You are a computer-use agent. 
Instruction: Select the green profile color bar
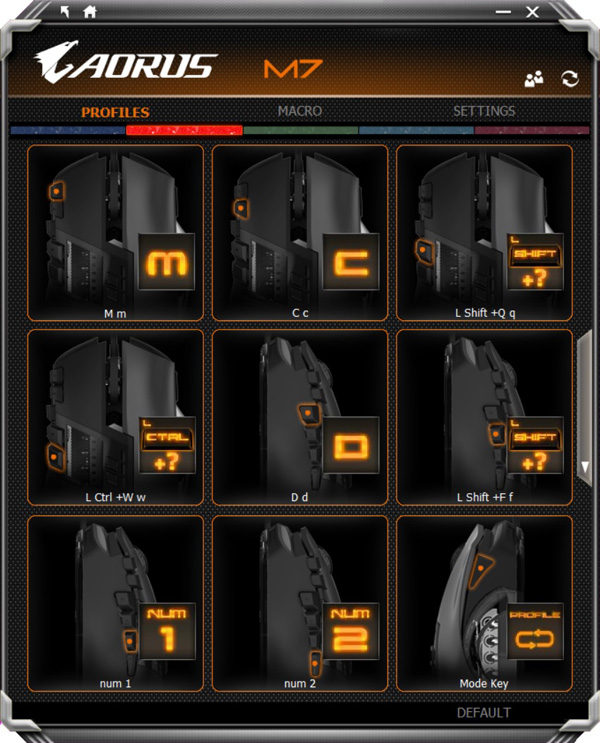(x=300, y=130)
